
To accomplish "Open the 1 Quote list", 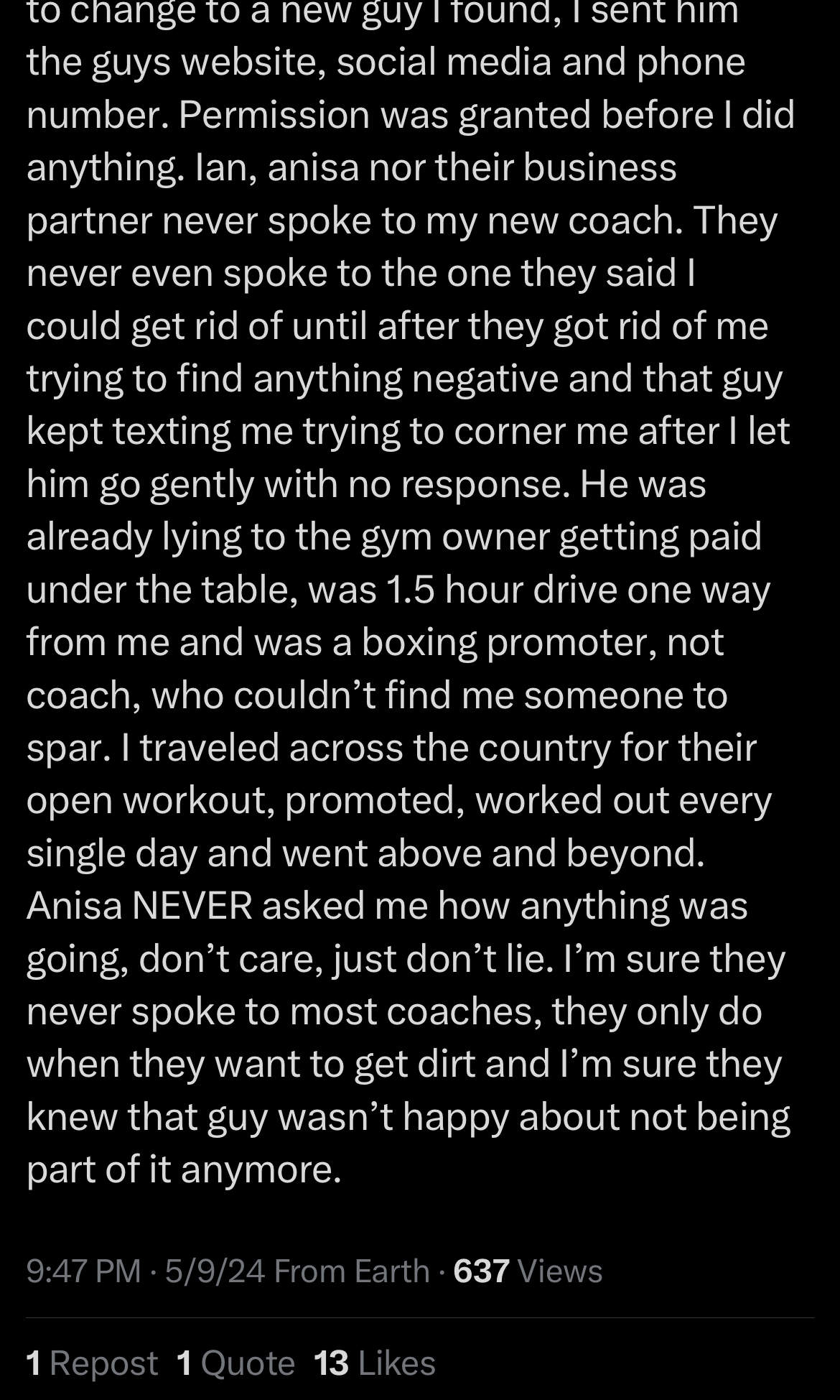I will coord(236,1363).
